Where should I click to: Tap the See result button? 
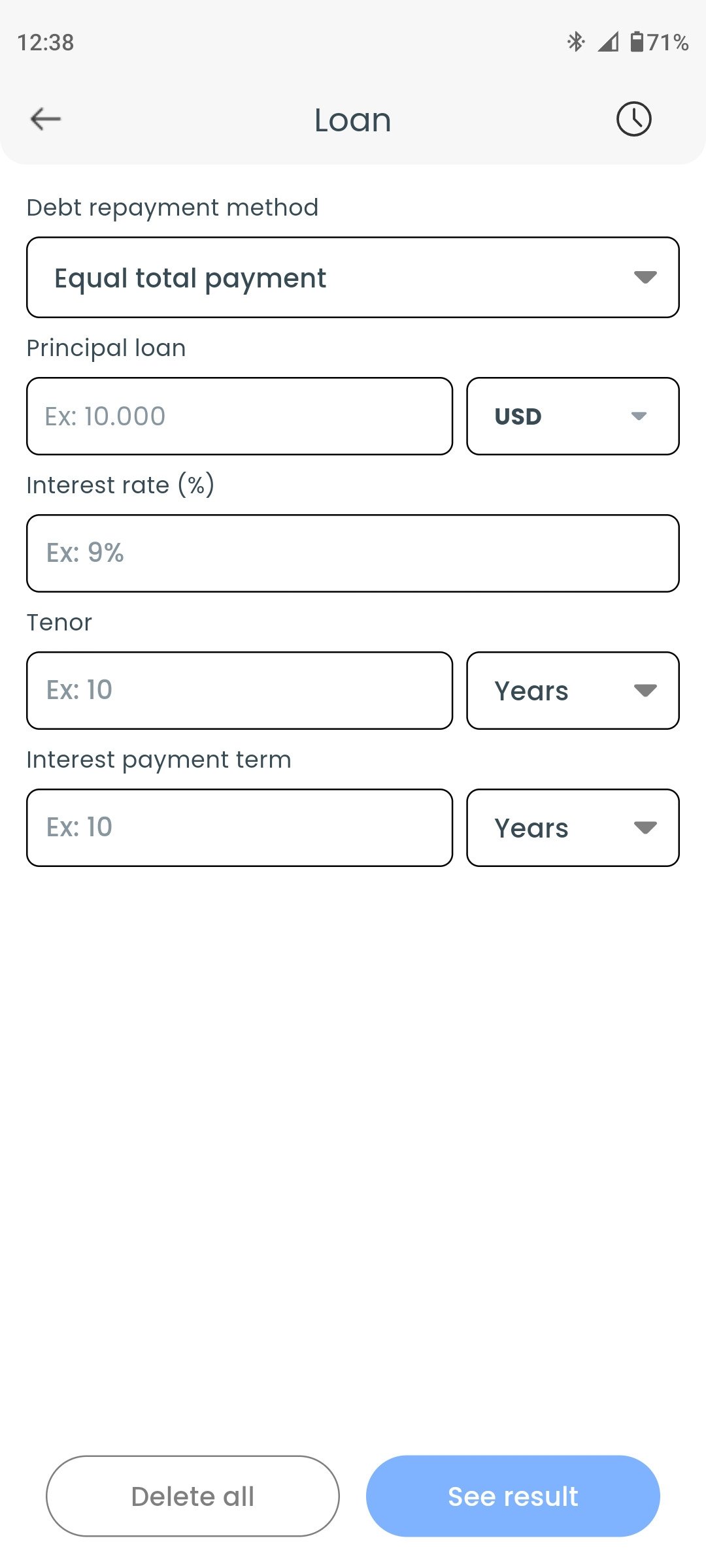coord(513,1496)
